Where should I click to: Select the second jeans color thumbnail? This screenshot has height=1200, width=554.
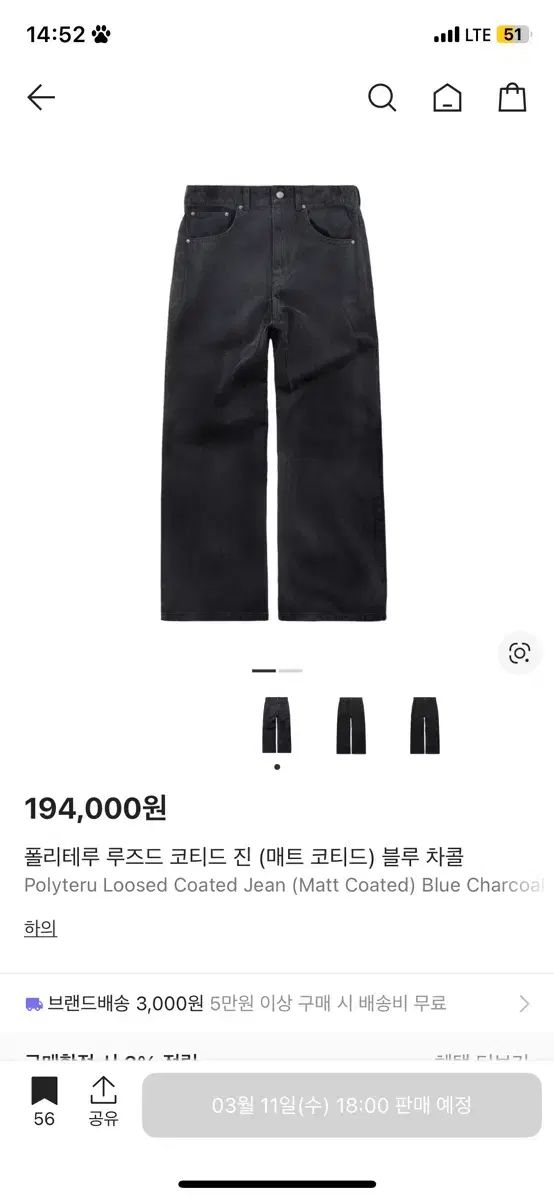(351, 725)
